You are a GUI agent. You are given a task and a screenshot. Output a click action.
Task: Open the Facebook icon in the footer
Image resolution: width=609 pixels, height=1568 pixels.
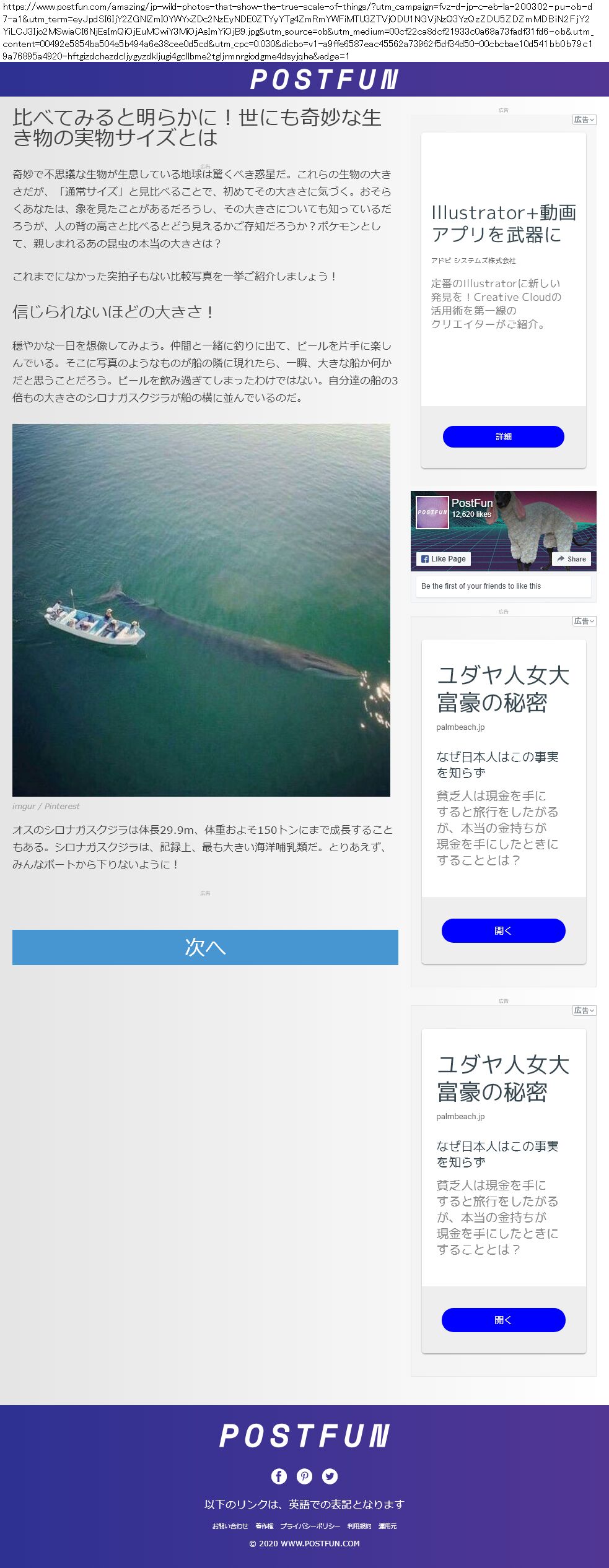click(279, 1476)
